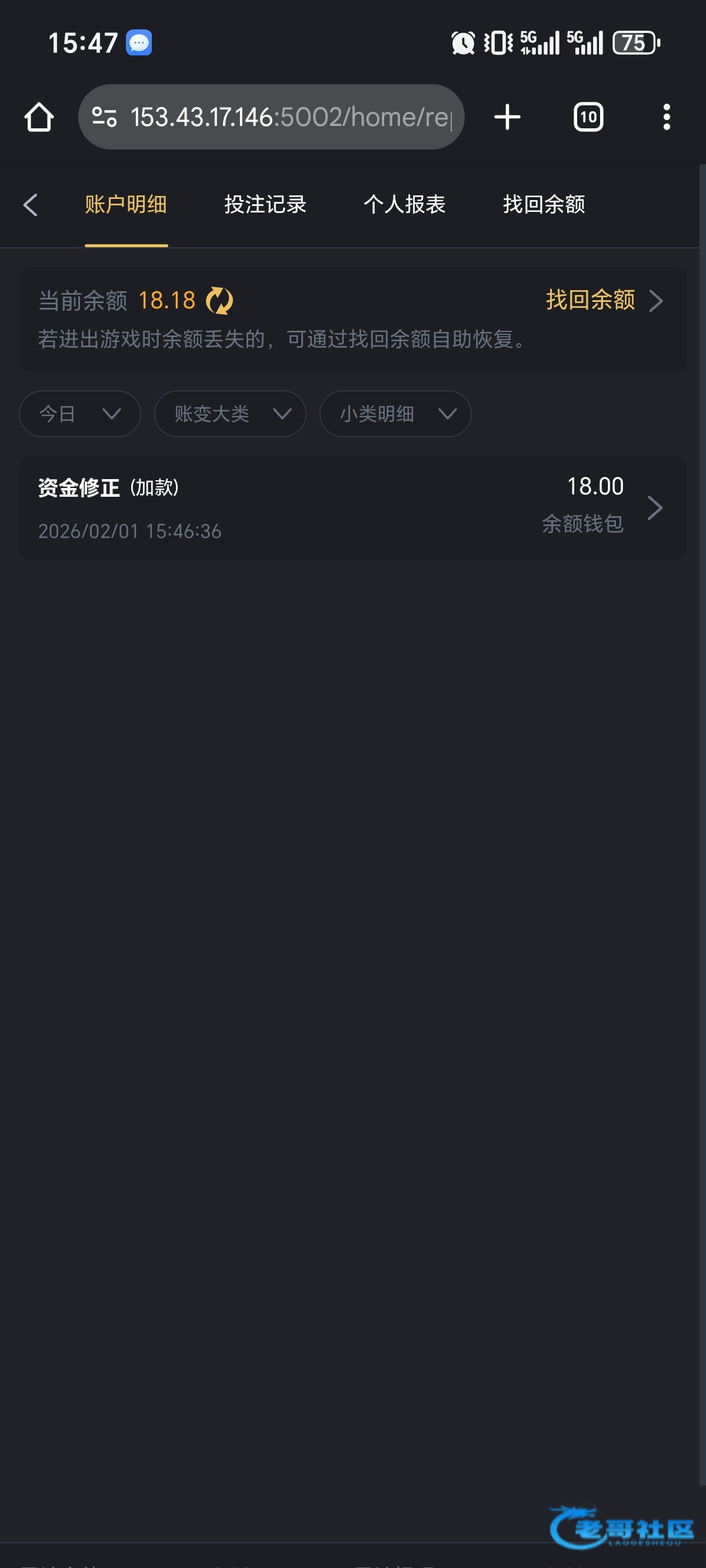Go to the browser home page

tap(39, 117)
